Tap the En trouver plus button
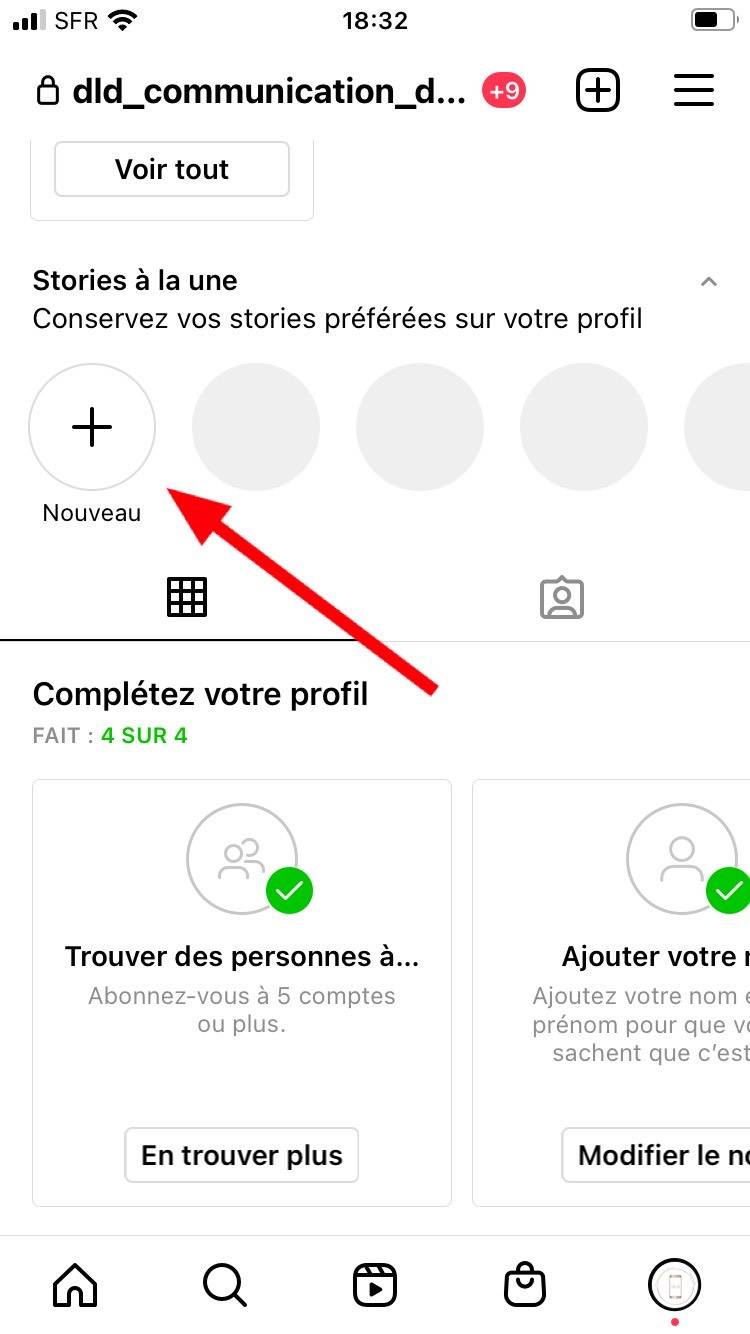 coord(241,1155)
